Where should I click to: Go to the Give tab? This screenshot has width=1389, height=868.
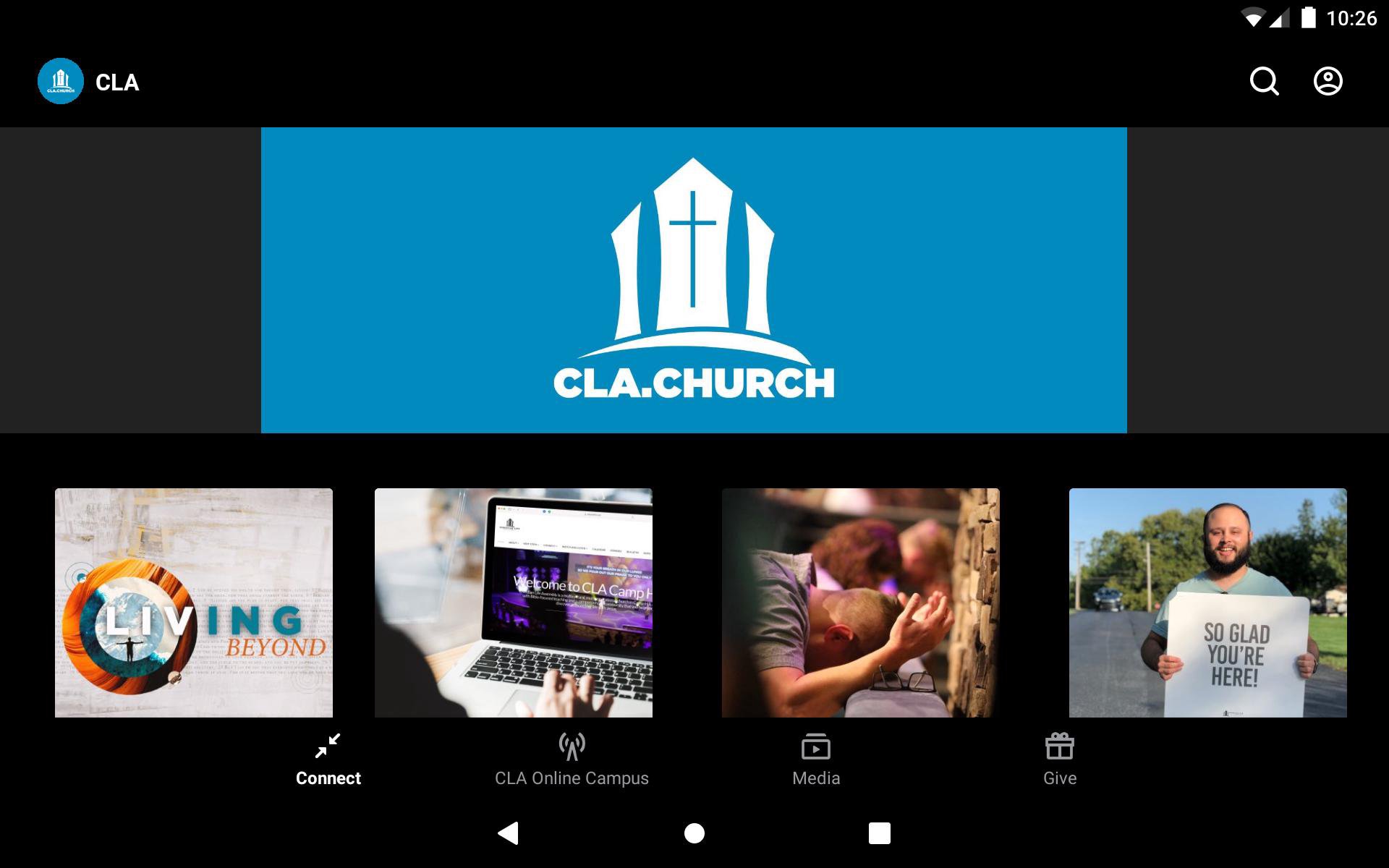[1059, 760]
